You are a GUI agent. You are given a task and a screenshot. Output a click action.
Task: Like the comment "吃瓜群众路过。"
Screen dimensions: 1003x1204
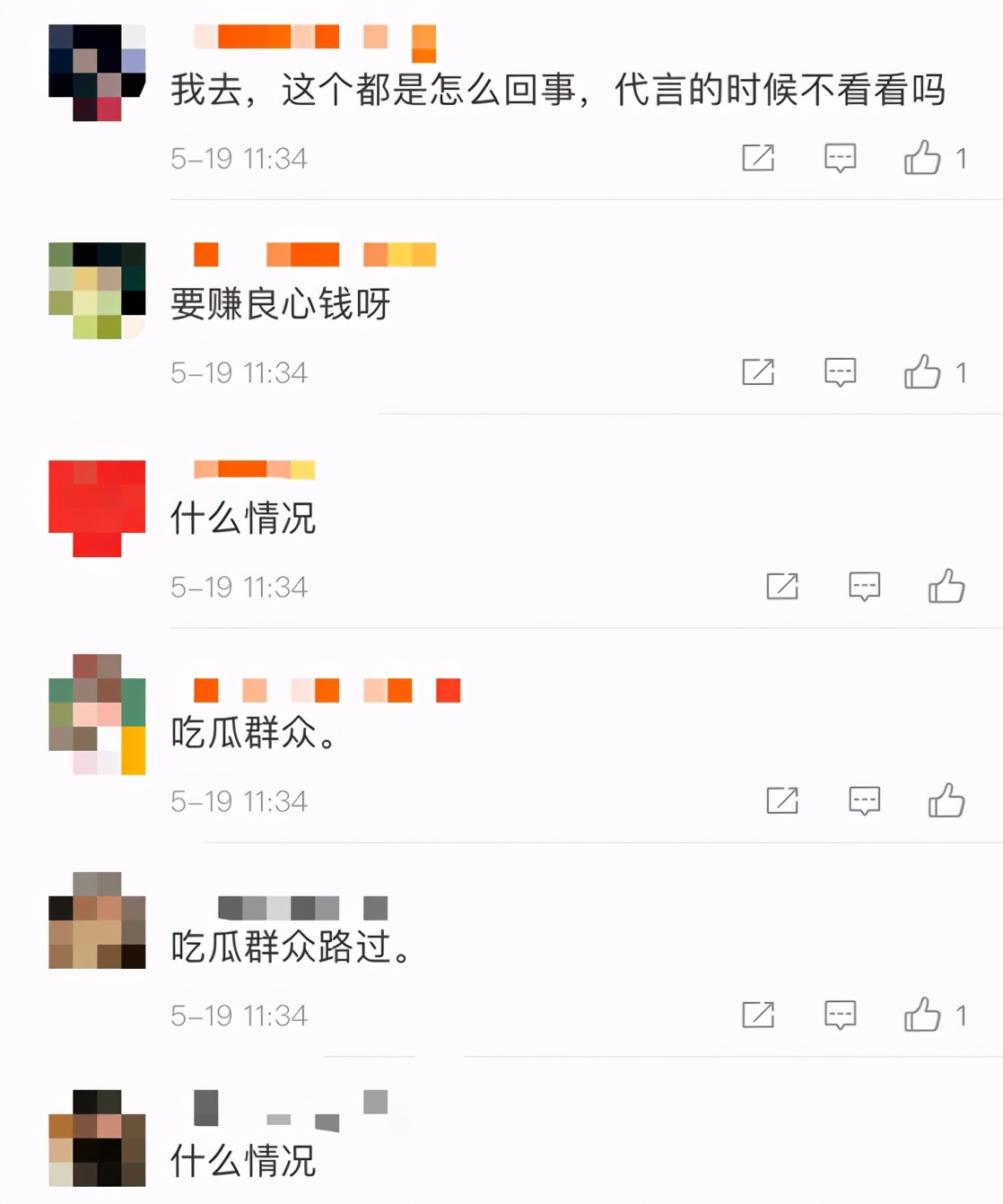click(x=922, y=1015)
